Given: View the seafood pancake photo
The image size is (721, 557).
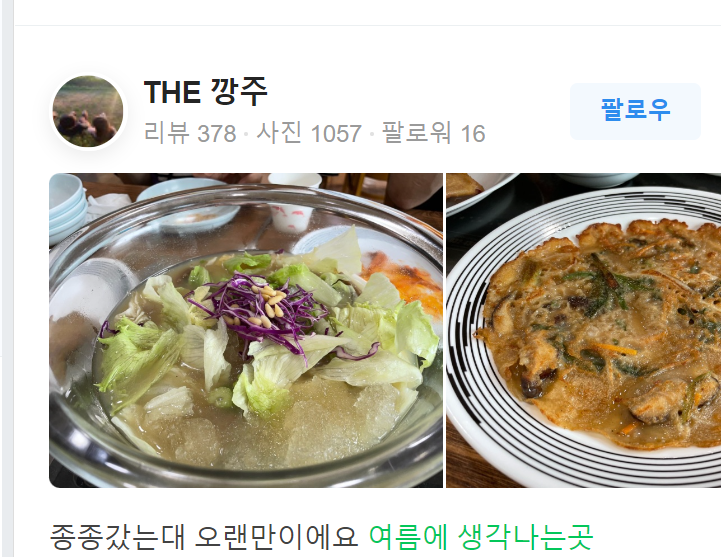Looking at the screenshot, I should 584,330.
